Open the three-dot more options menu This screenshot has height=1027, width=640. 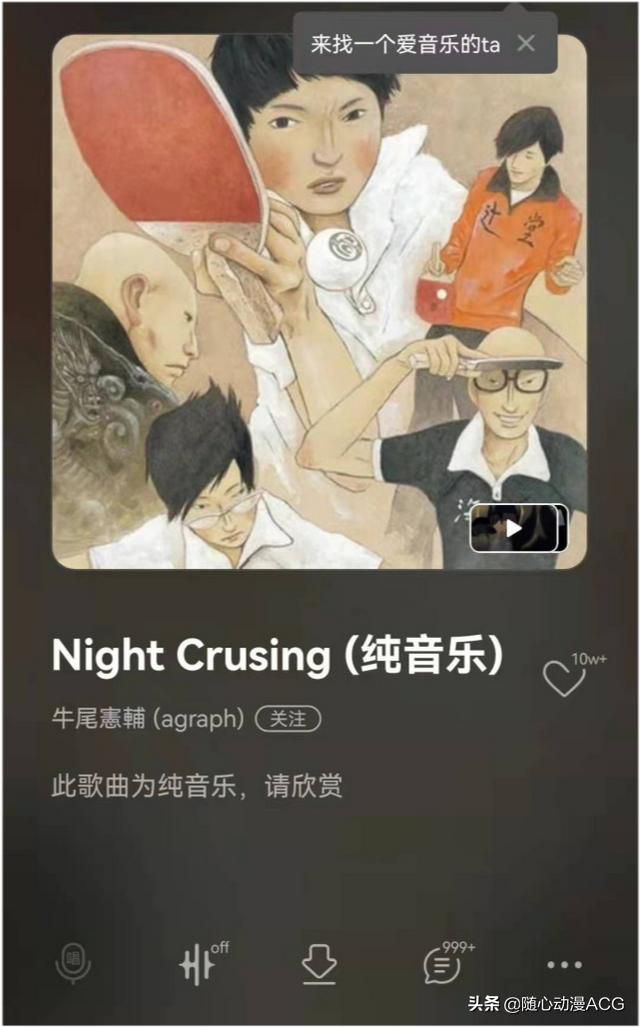tap(564, 965)
